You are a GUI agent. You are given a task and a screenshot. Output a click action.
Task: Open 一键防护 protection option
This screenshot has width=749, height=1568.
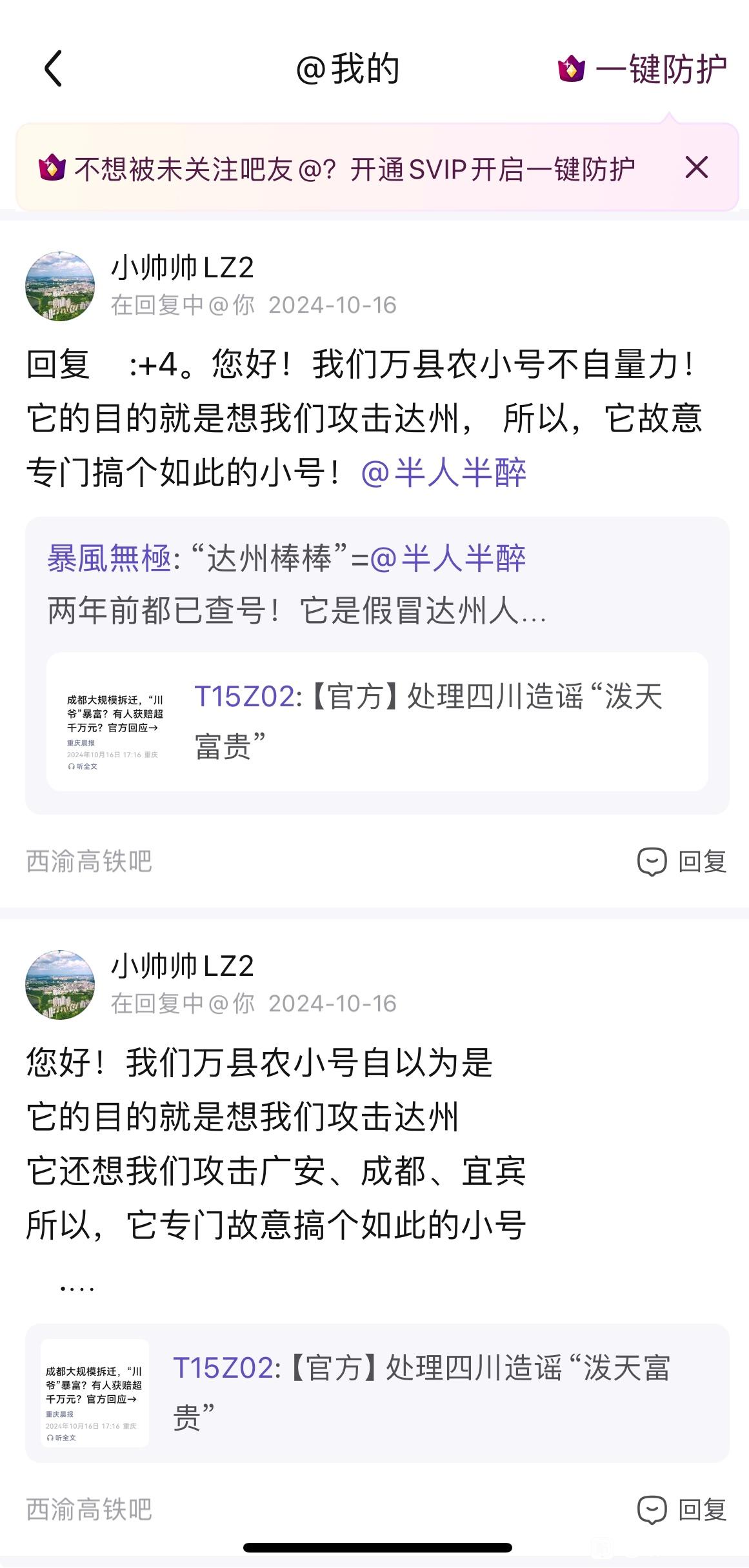[x=643, y=69]
